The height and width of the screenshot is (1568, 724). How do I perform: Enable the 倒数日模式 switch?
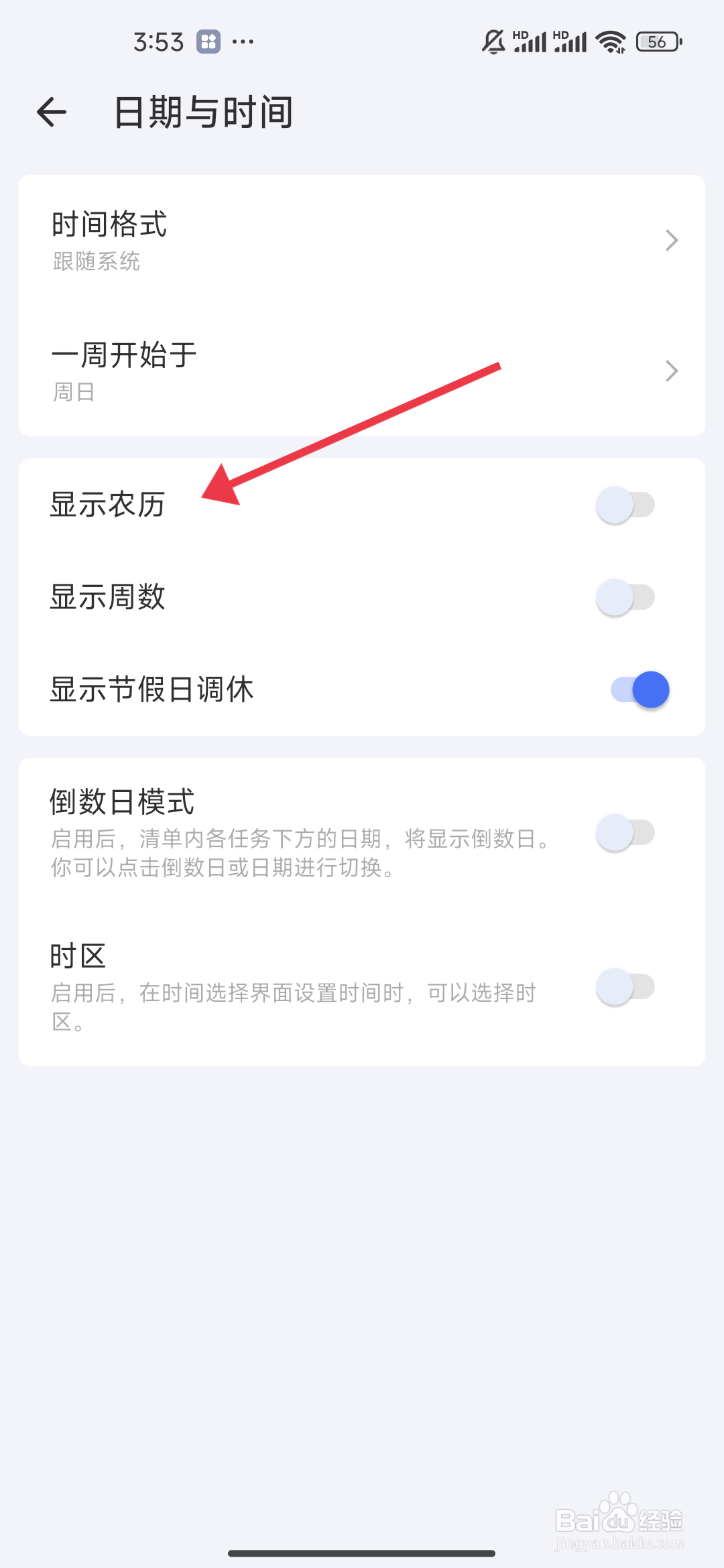pyautogui.click(x=625, y=832)
